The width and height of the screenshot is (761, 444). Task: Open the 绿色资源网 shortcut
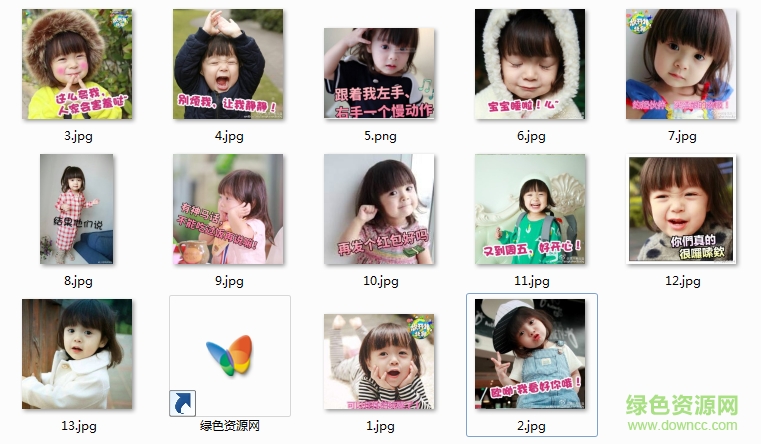(229, 356)
